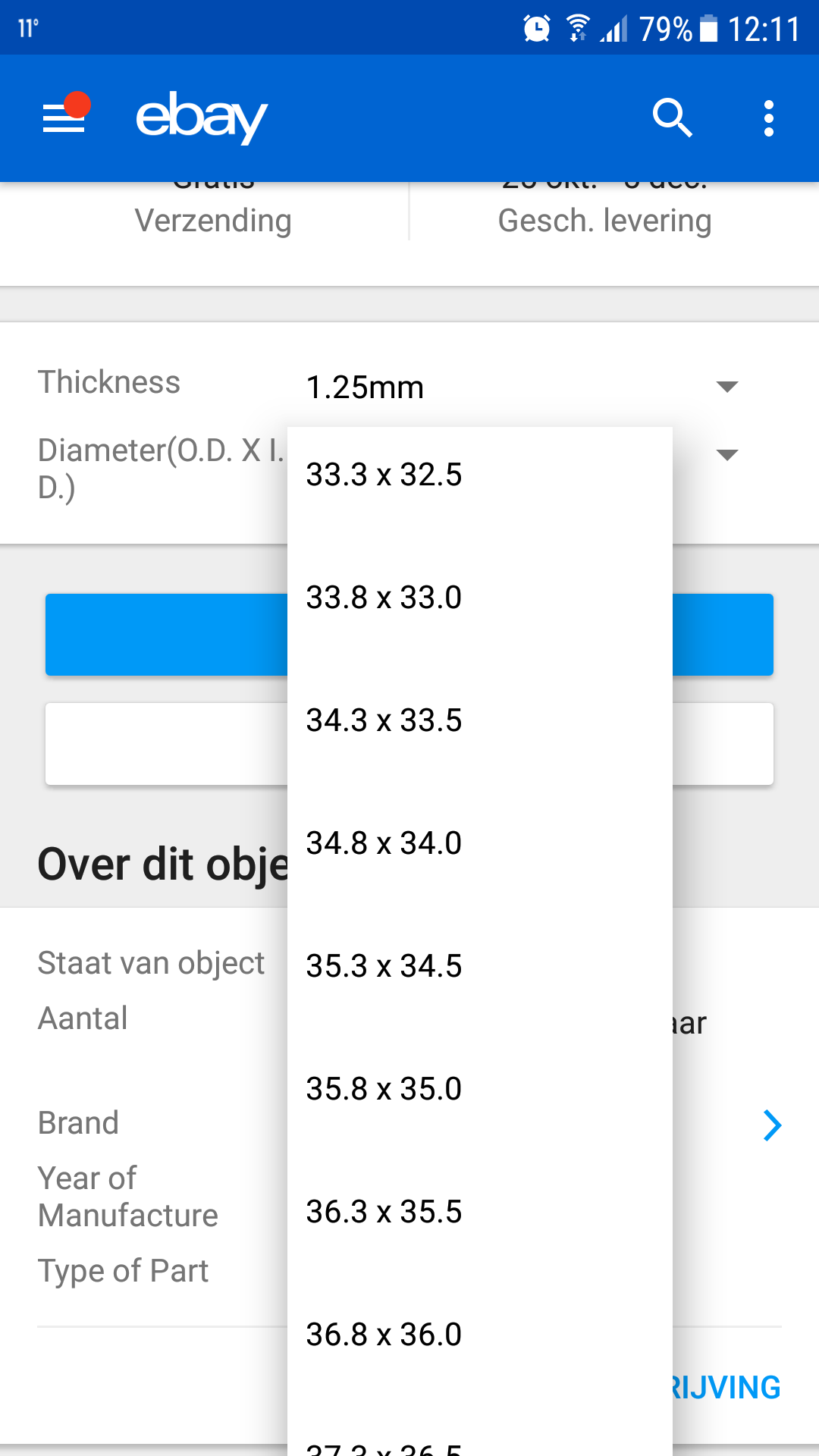Pick the 34.8 x 34.0 size

pos(480,843)
